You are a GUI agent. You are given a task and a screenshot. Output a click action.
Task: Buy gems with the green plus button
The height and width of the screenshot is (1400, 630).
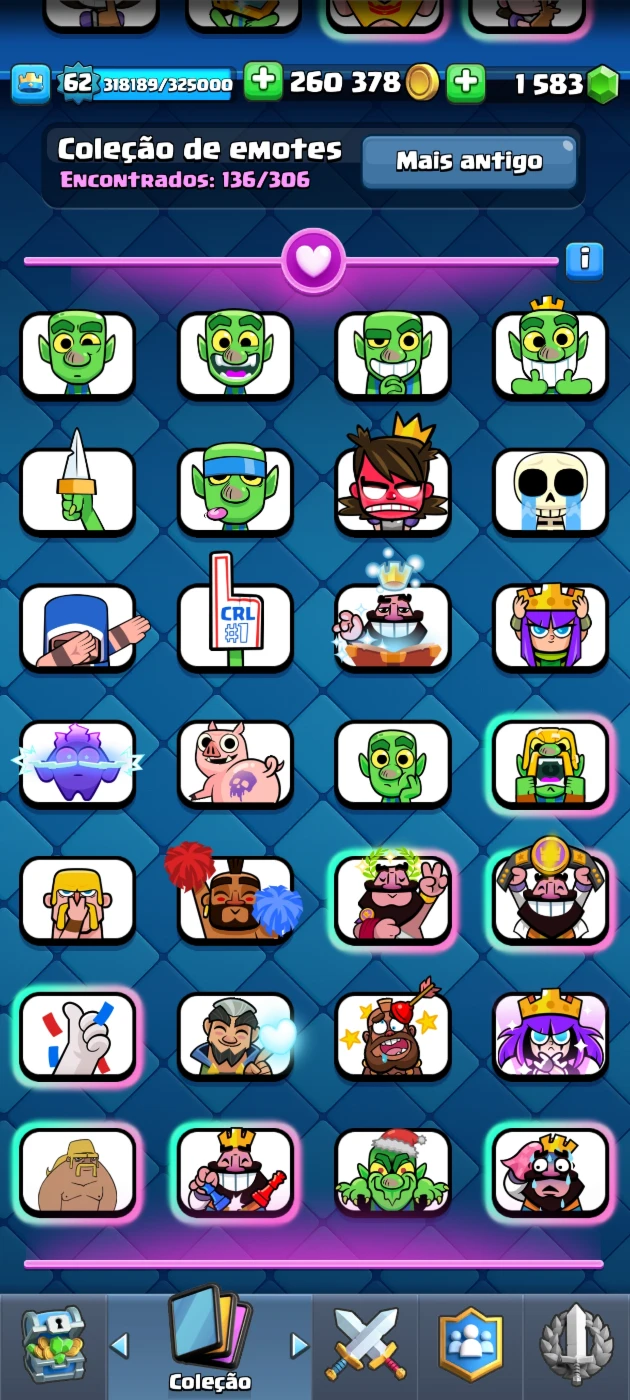tap(466, 83)
